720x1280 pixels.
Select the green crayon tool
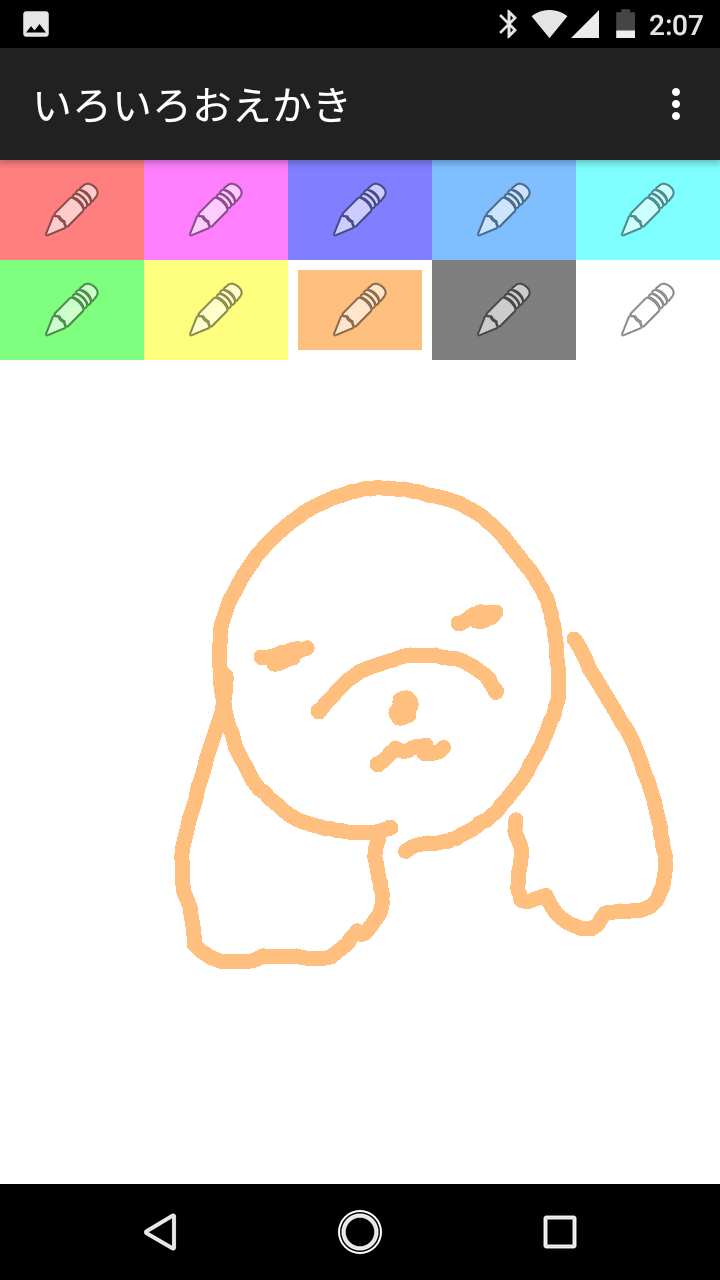tap(71, 309)
